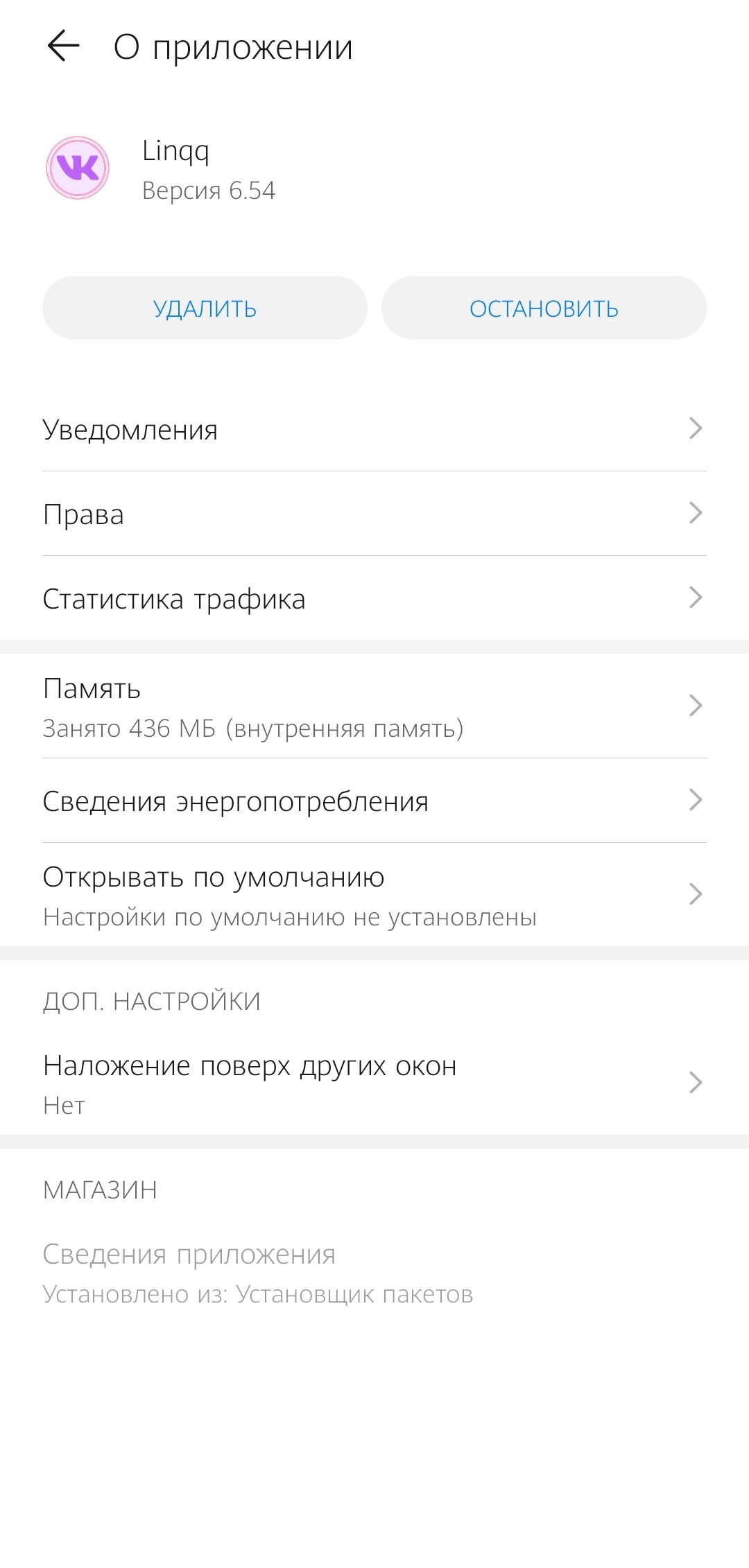Tap the УДАЛИТЬ button to uninstall Linqq
749x1568 pixels.
tap(205, 308)
